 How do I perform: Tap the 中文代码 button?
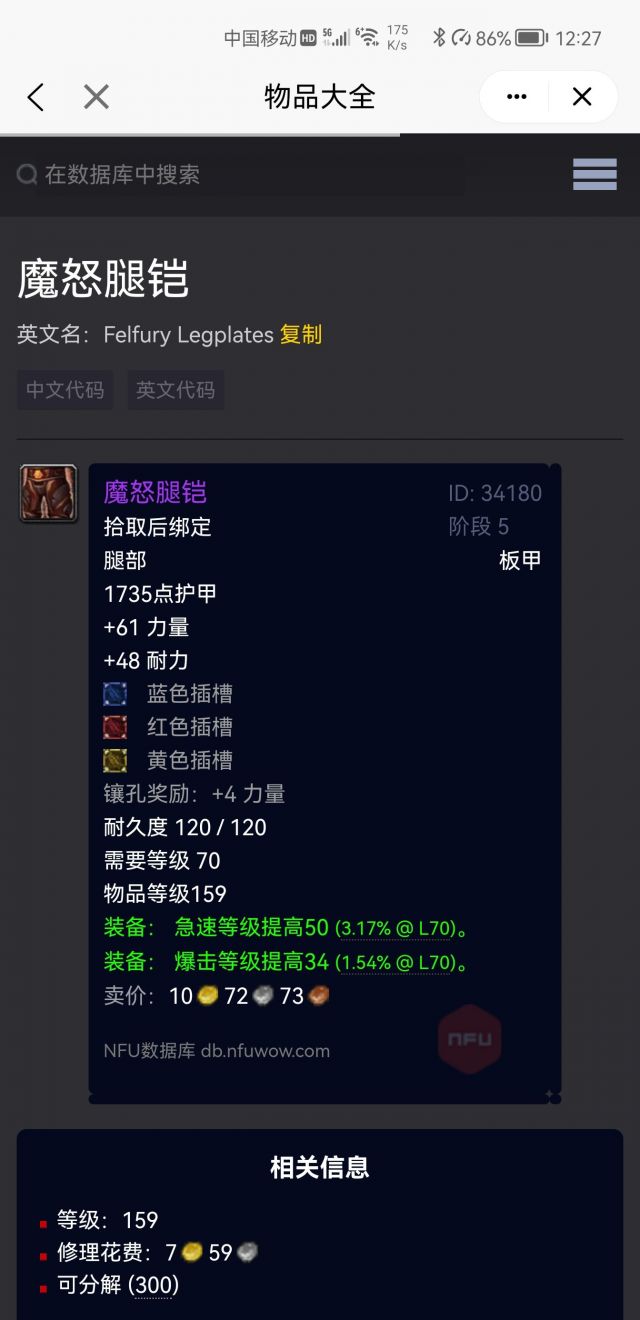click(65, 390)
